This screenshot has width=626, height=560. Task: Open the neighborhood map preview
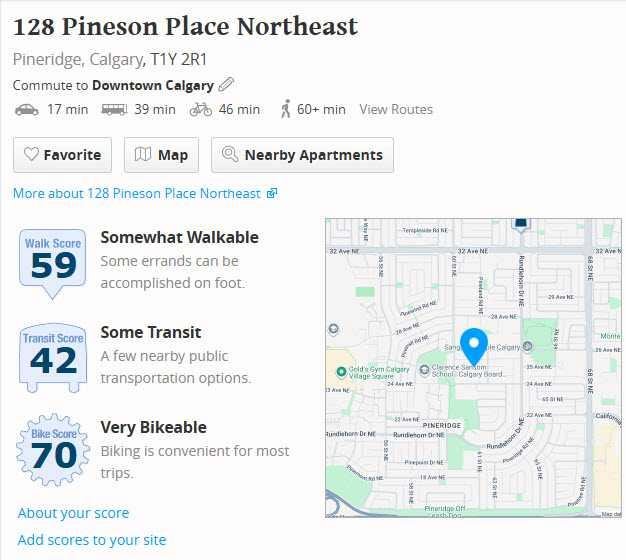pos(472,368)
